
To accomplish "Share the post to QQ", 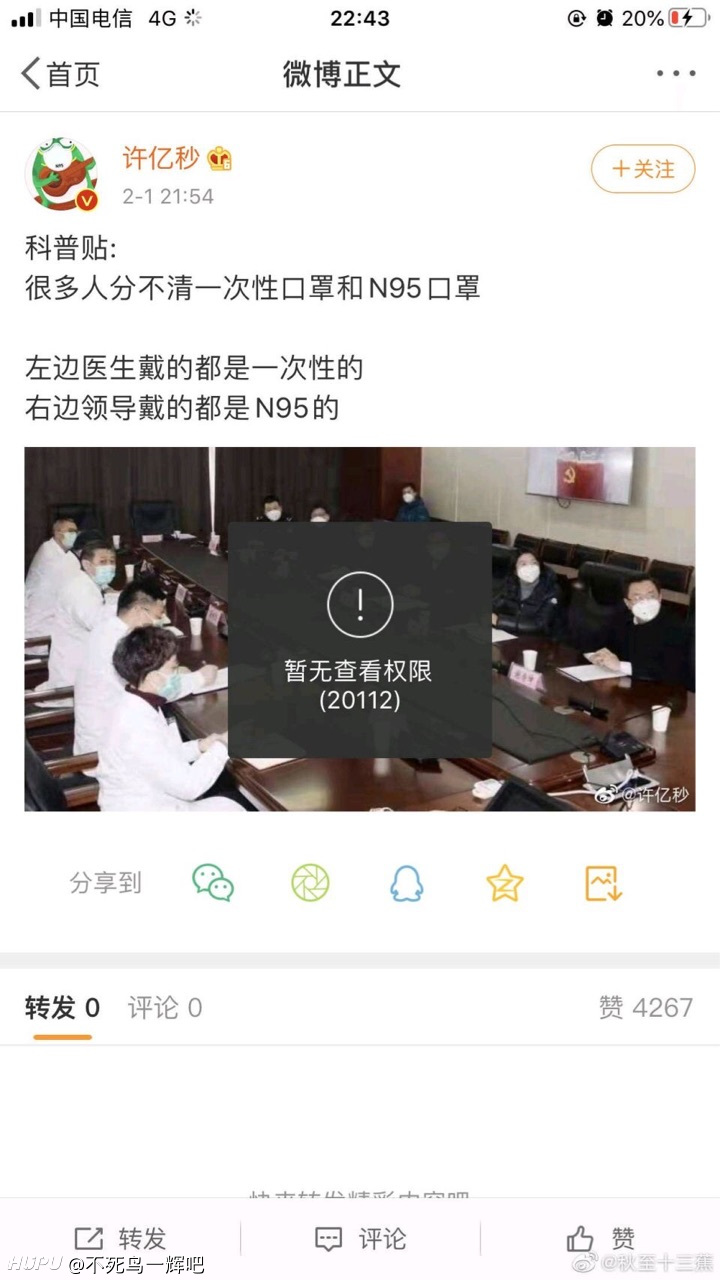I will (407, 883).
